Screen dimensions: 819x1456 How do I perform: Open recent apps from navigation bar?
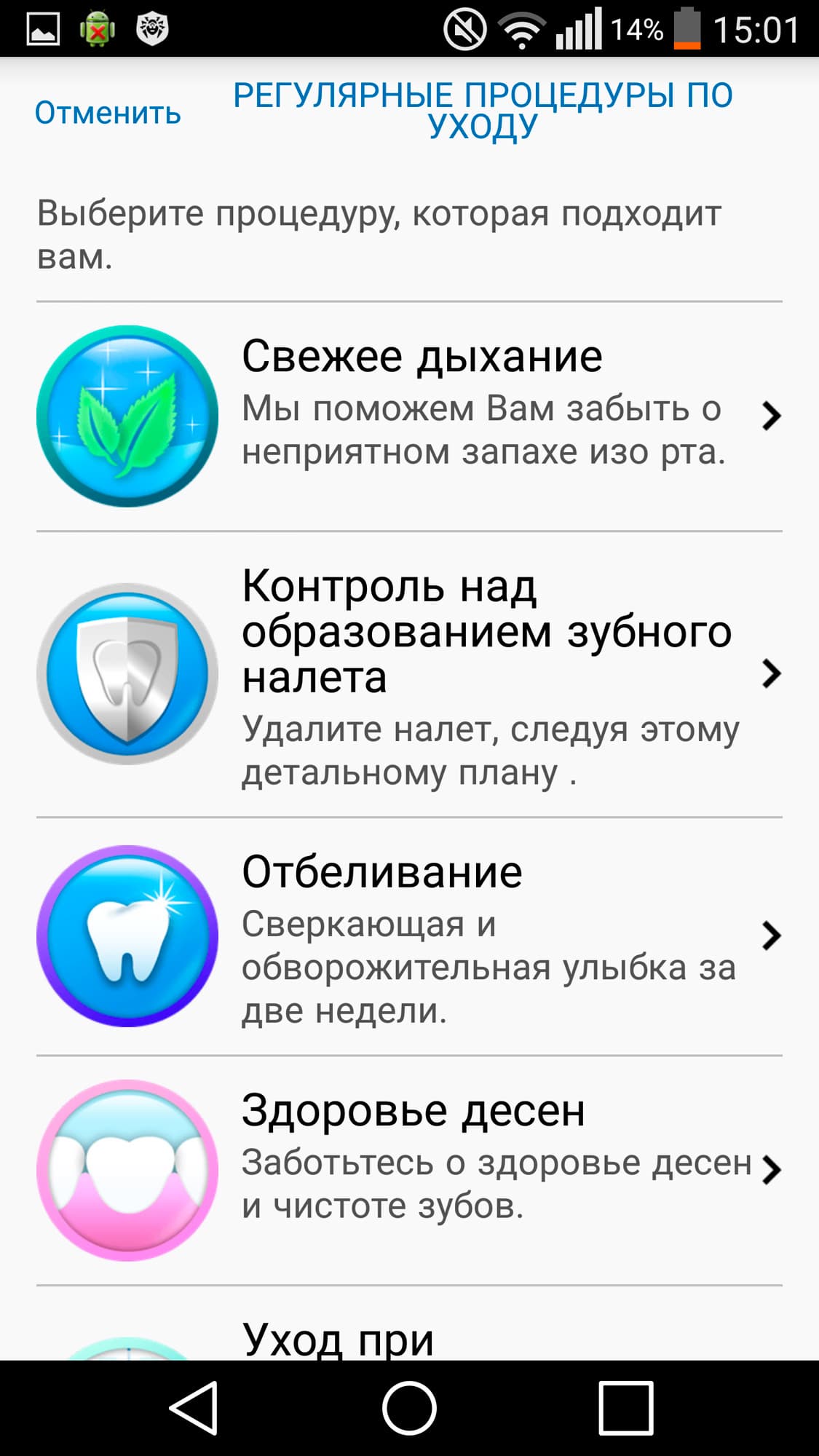(625, 1407)
